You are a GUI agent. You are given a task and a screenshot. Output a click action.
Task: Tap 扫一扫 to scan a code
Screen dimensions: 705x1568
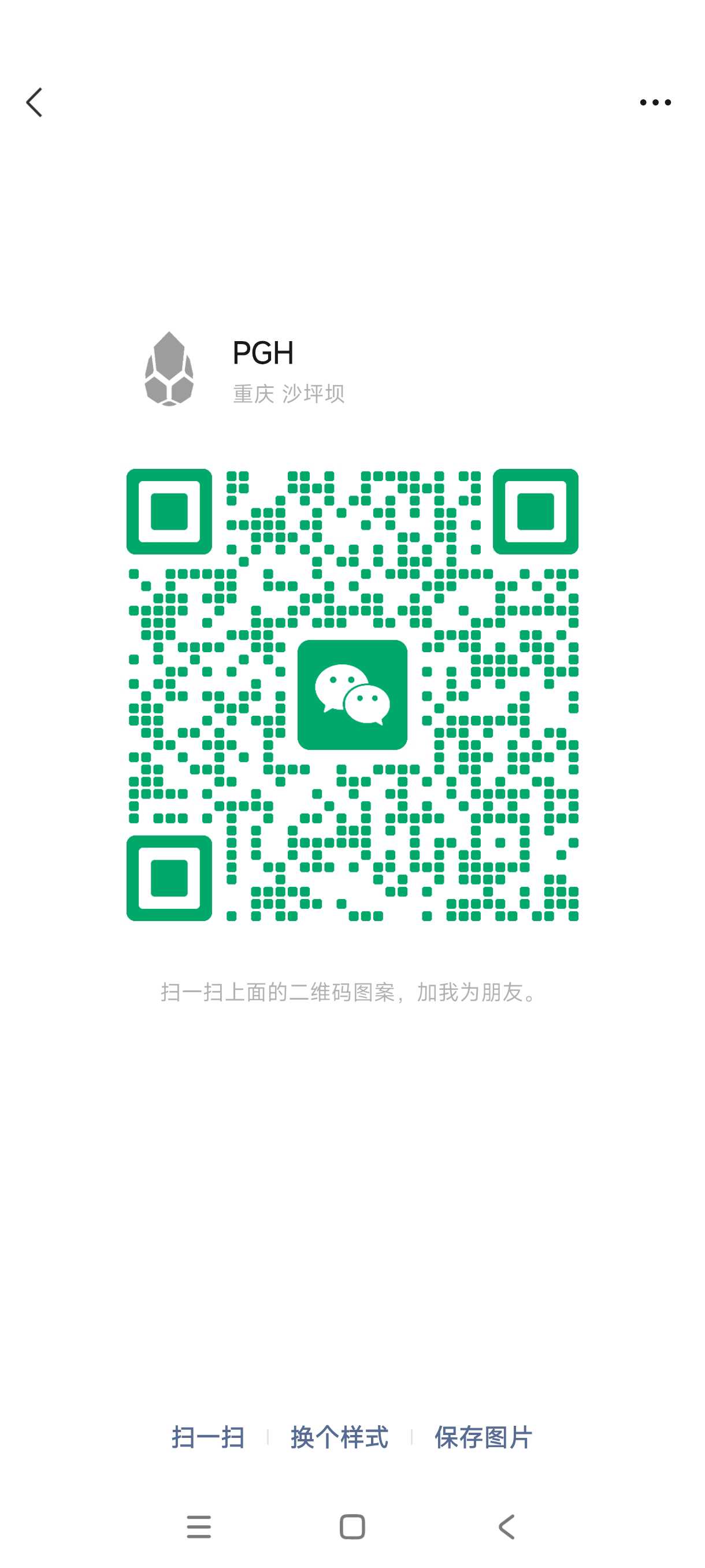pos(208,1437)
